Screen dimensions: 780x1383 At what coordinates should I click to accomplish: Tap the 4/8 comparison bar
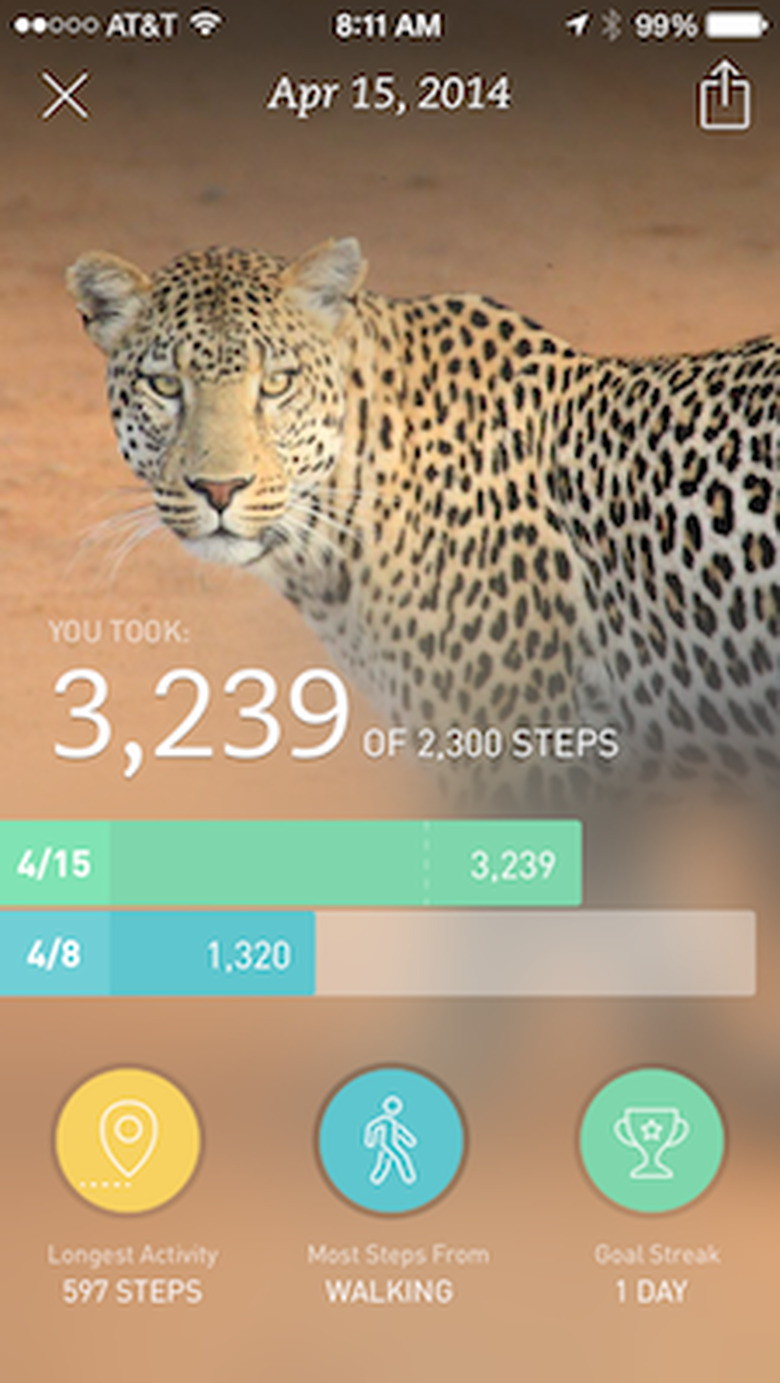(x=160, y=955)
